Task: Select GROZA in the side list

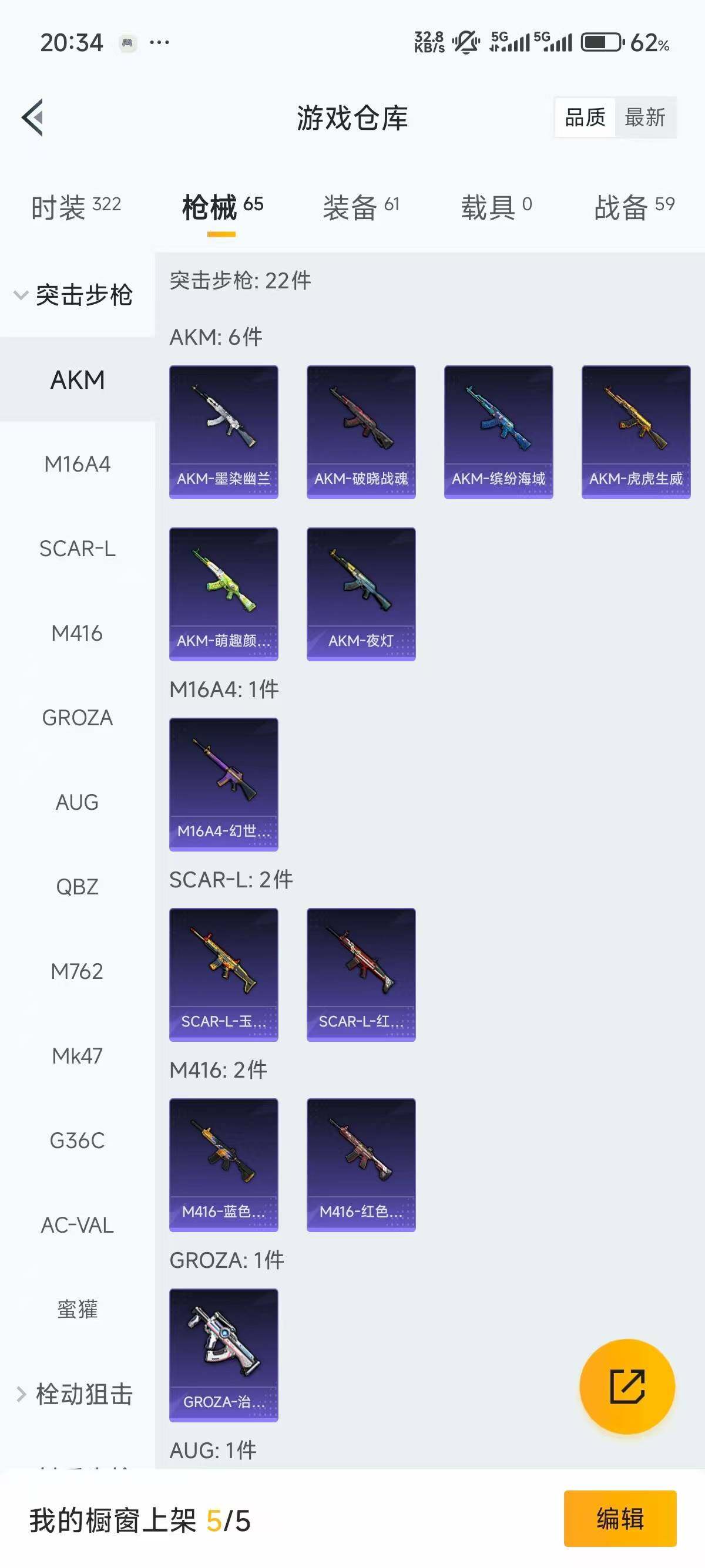Action: pos(78,718)
